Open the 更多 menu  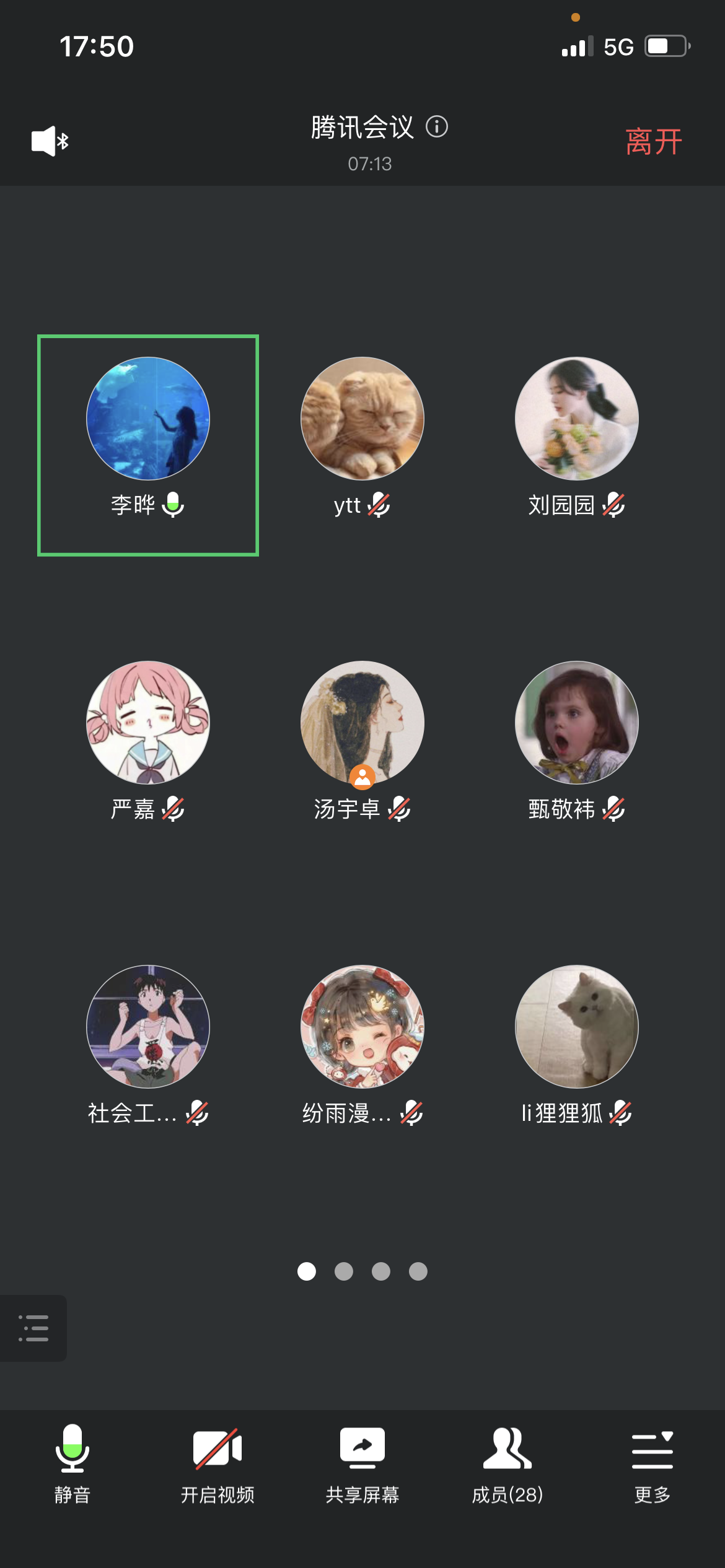click(652, 1464)
